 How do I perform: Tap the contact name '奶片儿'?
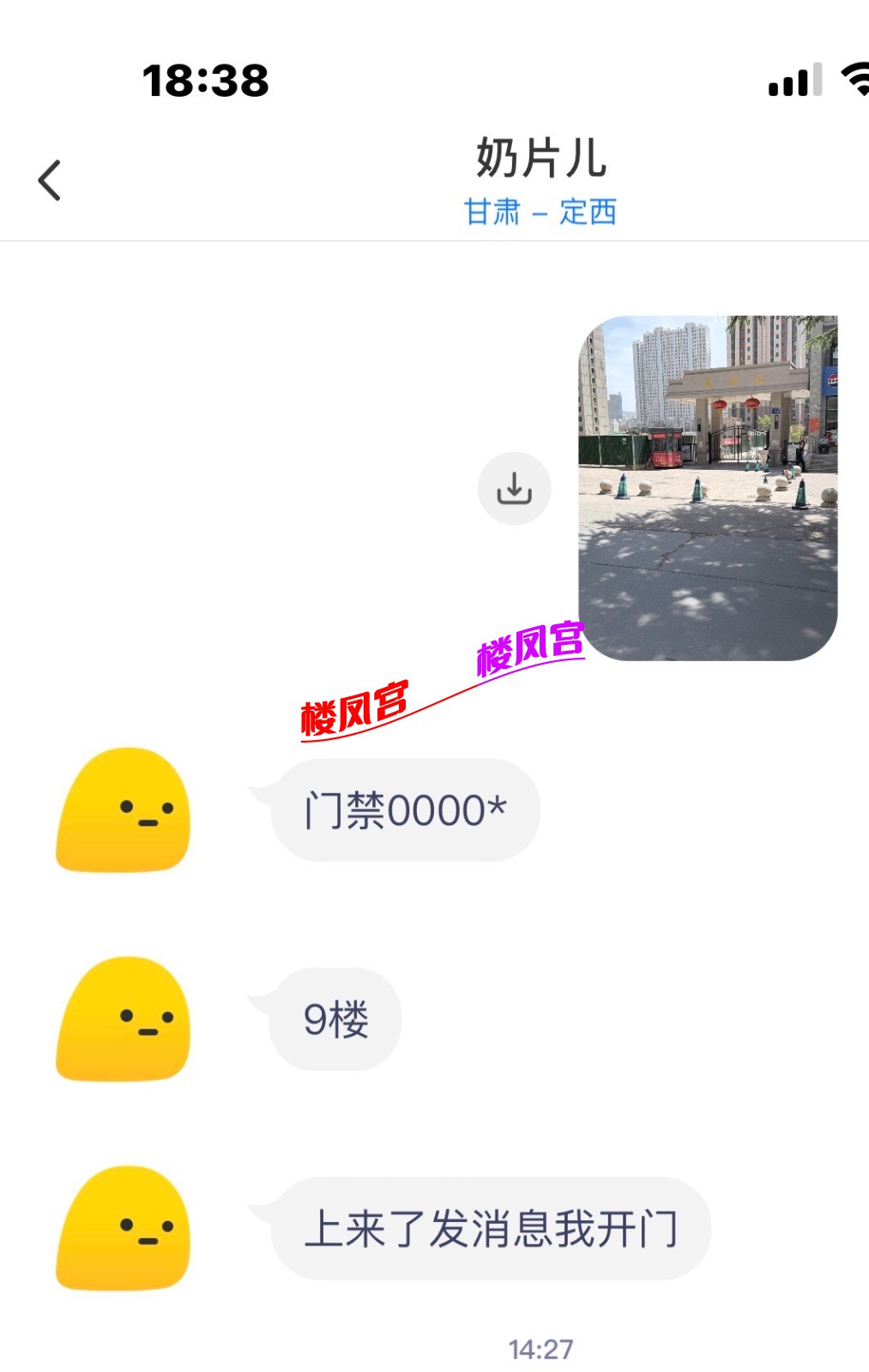point(541,157)
